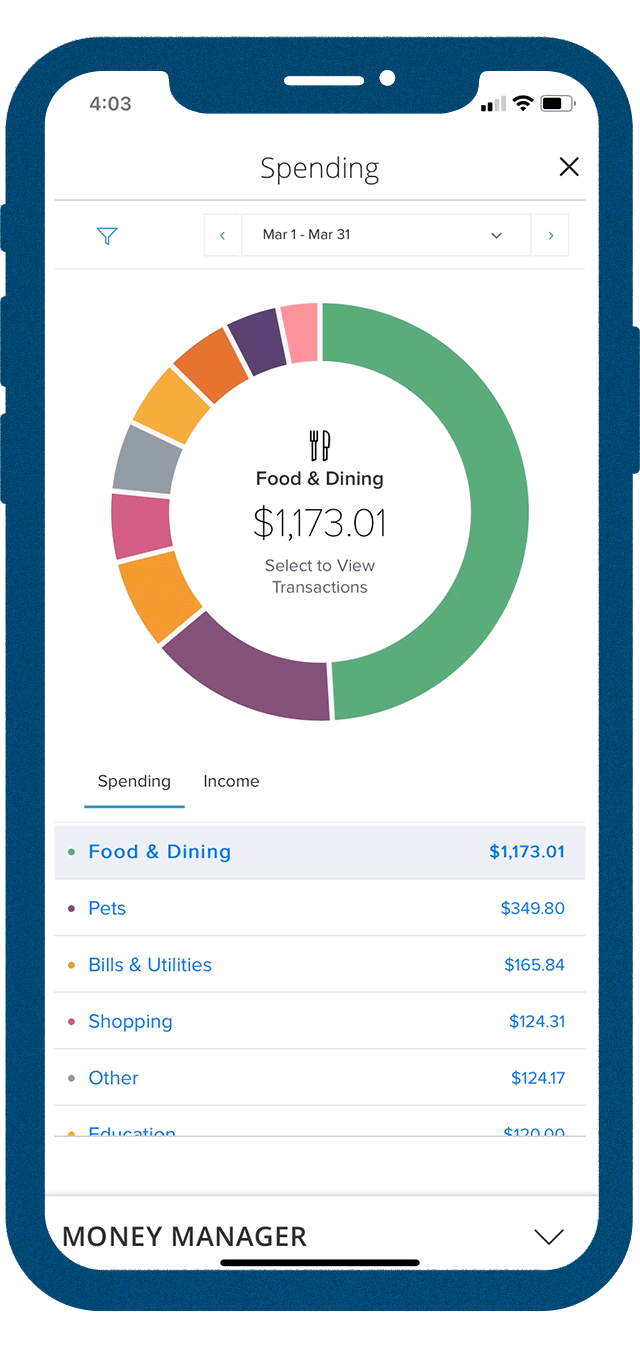Open the Shopping category row

(320, 1021)
